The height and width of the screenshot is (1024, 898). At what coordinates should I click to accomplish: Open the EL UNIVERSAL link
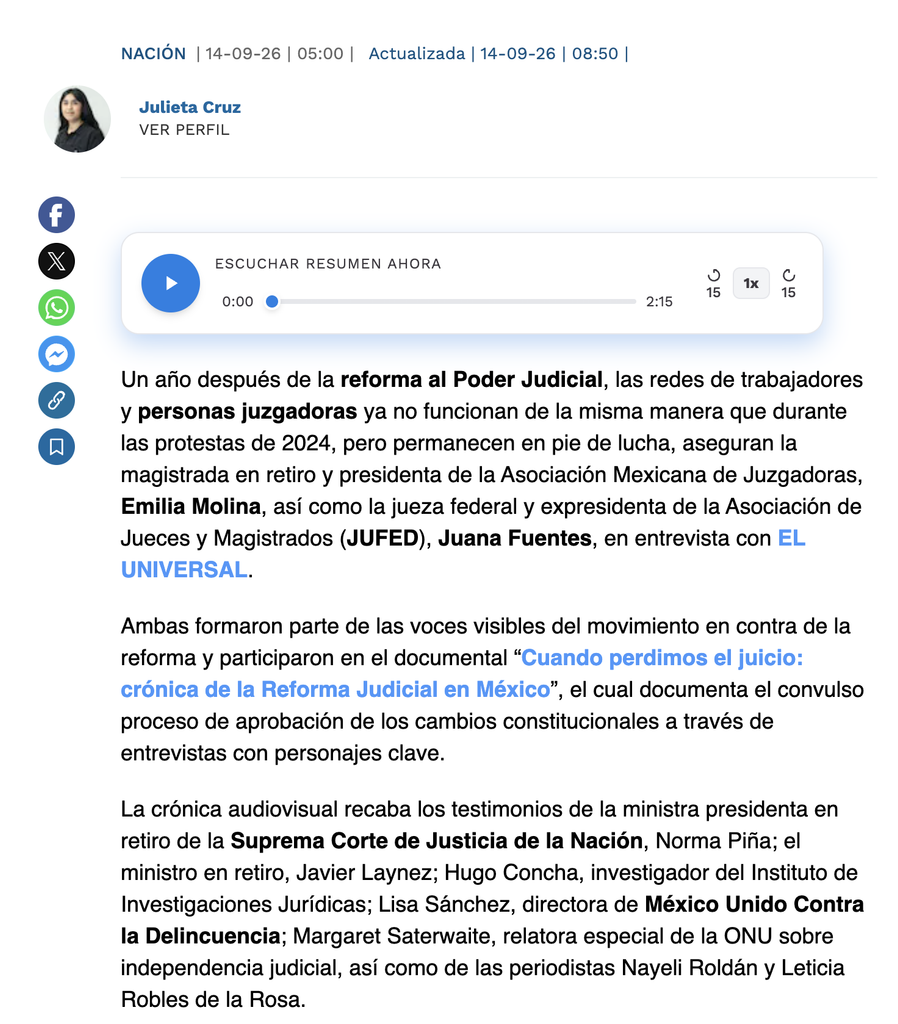(463, 554)
